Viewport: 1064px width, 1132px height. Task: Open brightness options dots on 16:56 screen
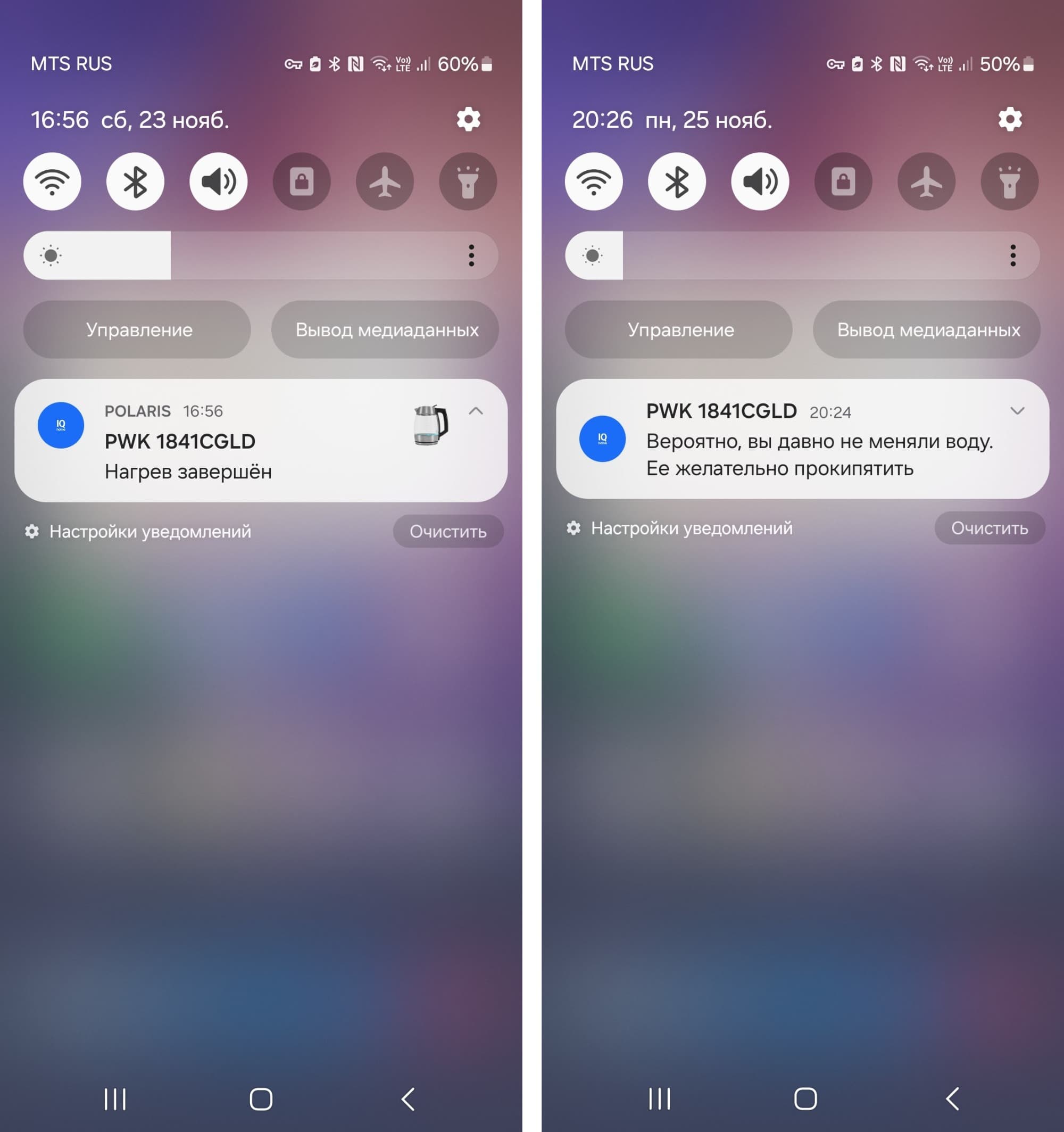coord(471,255)
